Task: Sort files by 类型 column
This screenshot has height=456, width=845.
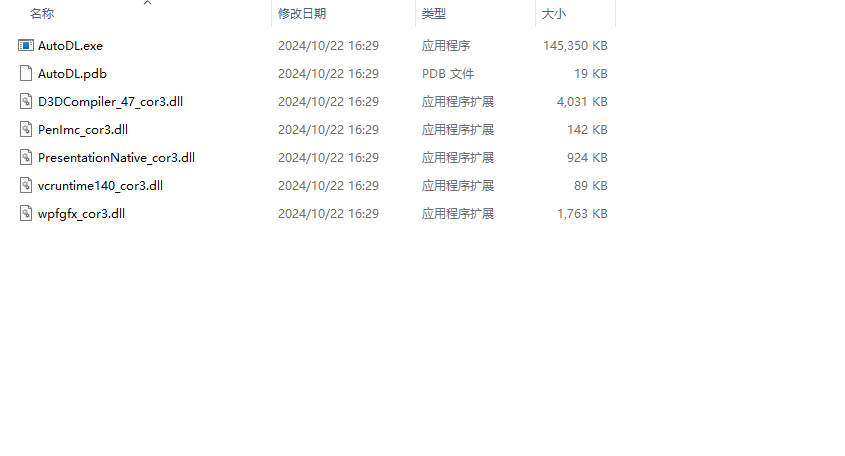Action: tap(434, 14)
